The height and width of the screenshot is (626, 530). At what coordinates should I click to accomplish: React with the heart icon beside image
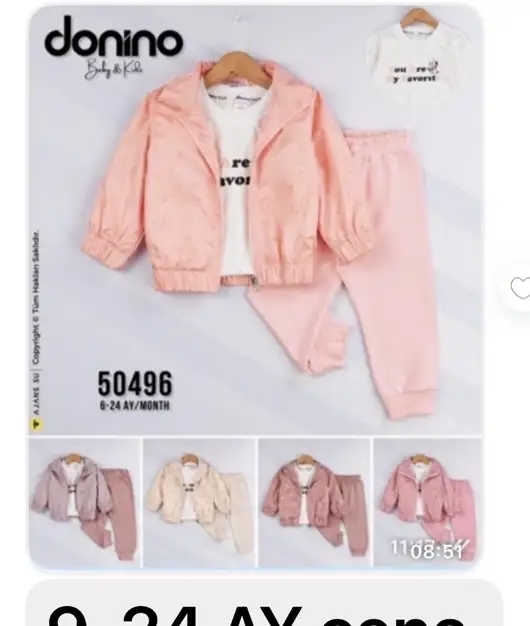pyautogui.click(x=520, y=287)
